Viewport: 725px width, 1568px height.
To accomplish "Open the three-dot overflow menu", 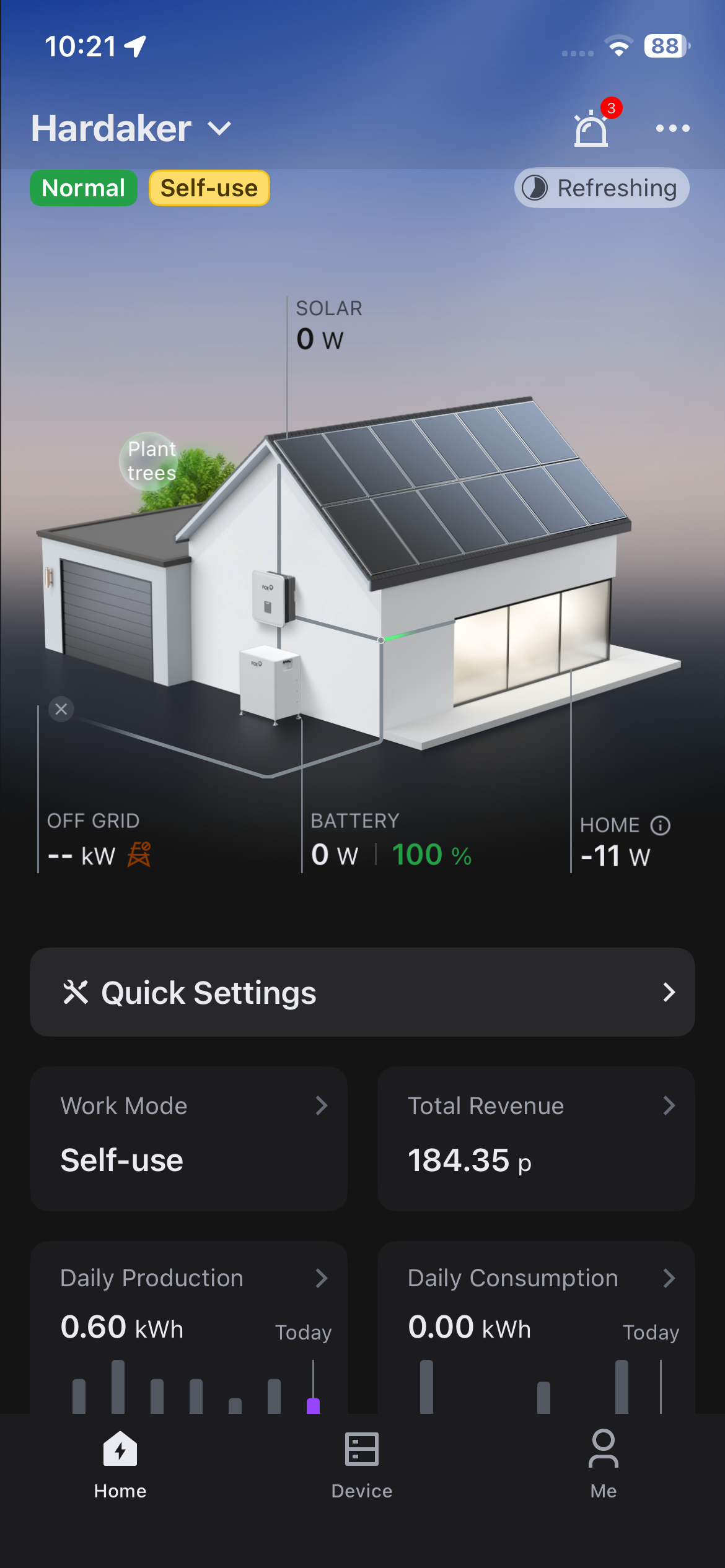I will pos(672,128).
